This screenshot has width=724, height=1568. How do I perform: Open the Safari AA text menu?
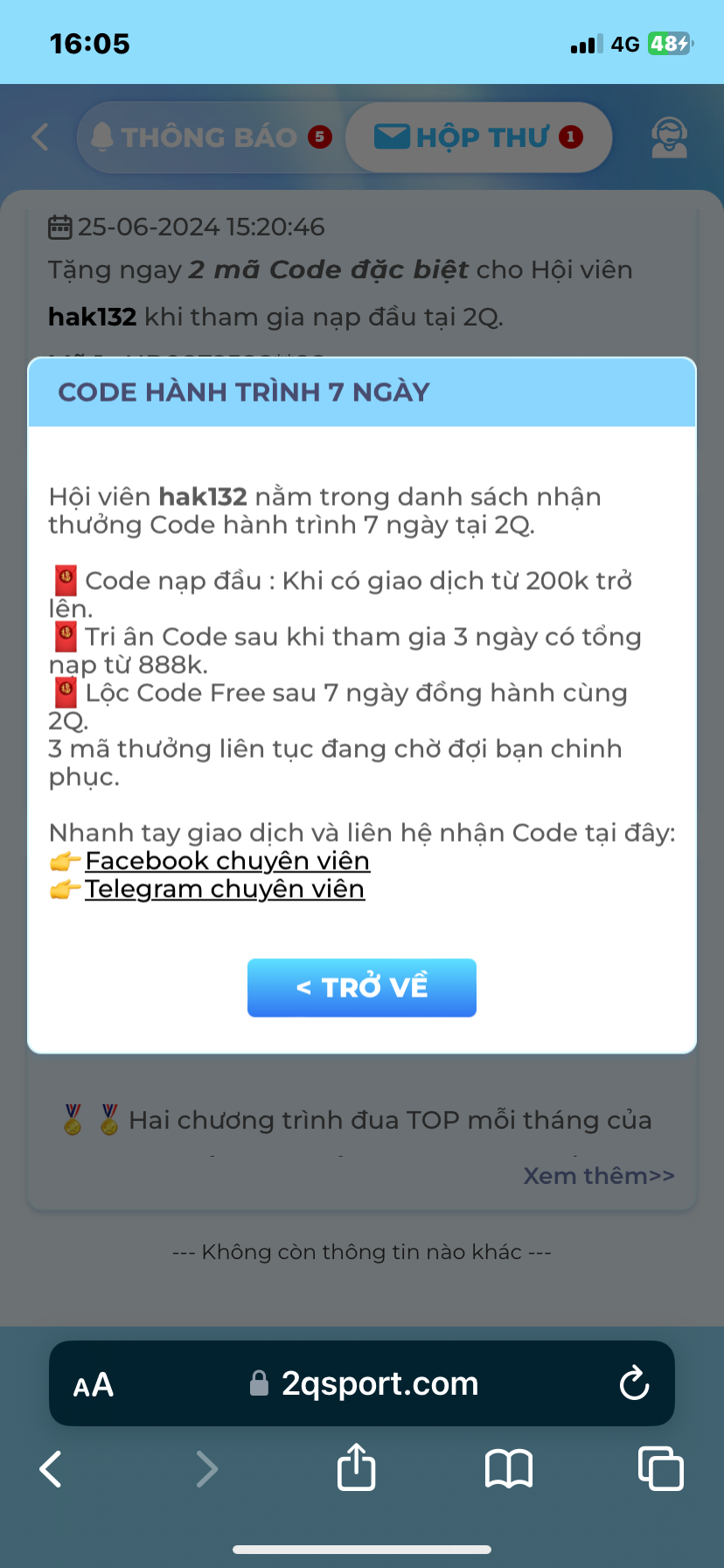point(94,1385)
